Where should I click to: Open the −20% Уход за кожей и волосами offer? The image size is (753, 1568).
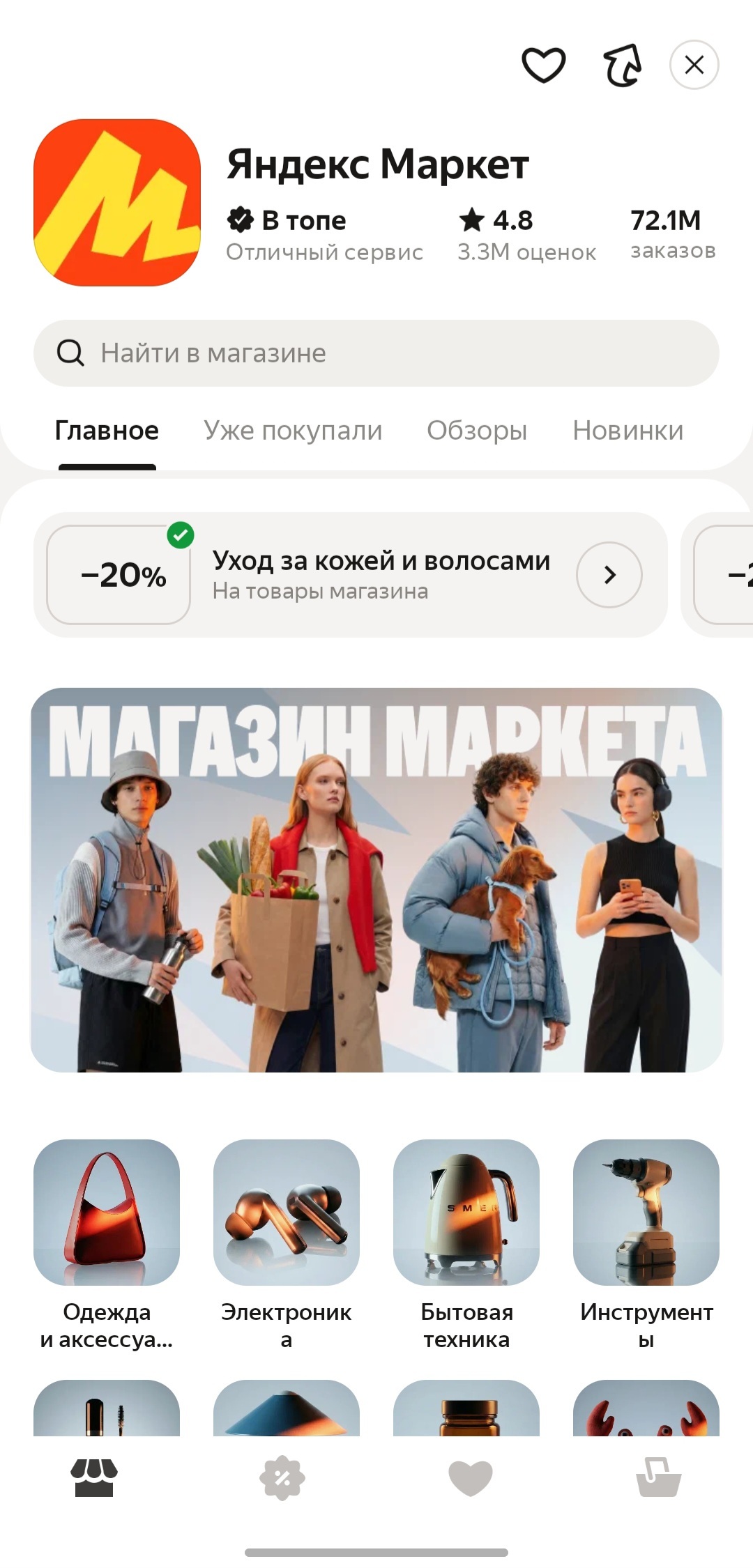pyautogui.click(x=351, y=575)
